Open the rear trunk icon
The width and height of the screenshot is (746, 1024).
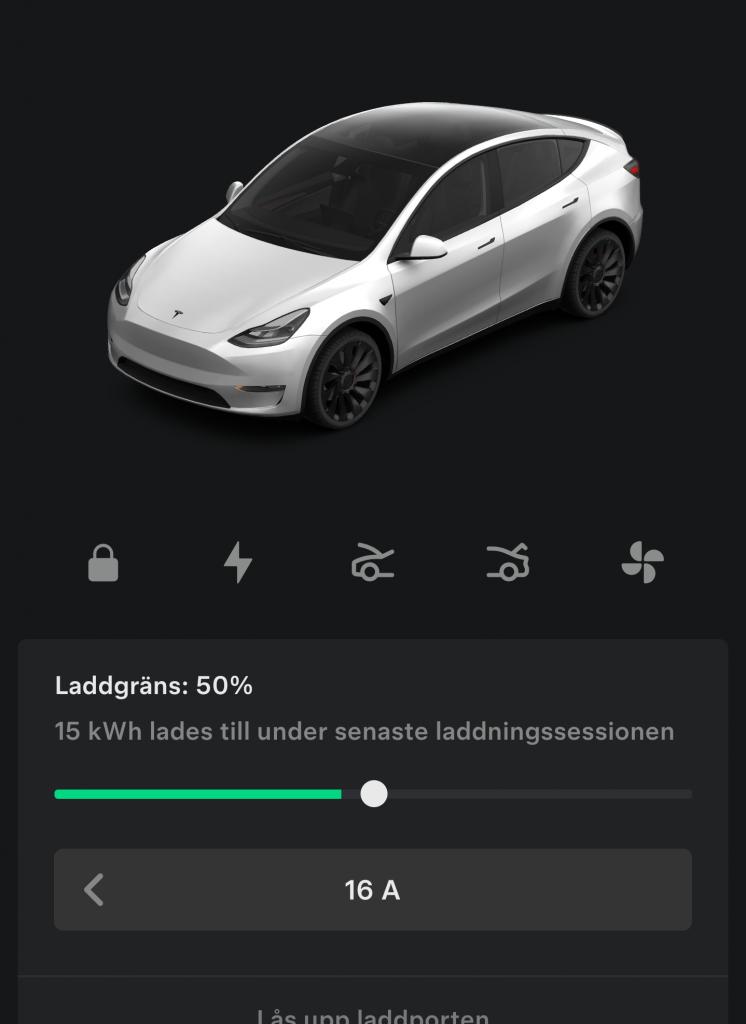tap(507, 563)
